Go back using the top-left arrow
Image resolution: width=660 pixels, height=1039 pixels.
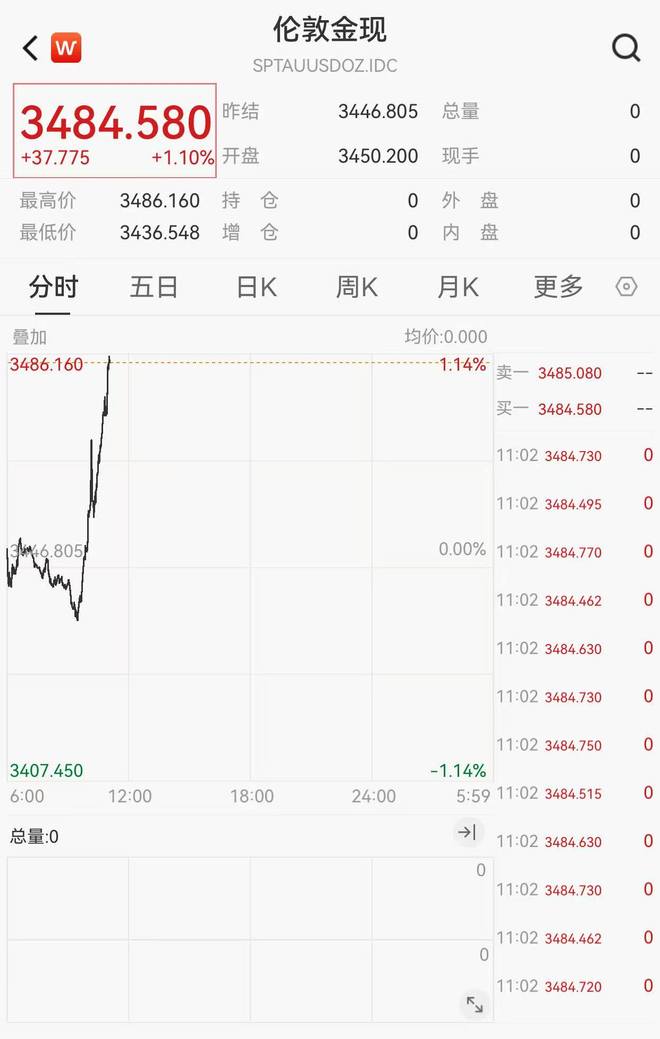[30, 47]
